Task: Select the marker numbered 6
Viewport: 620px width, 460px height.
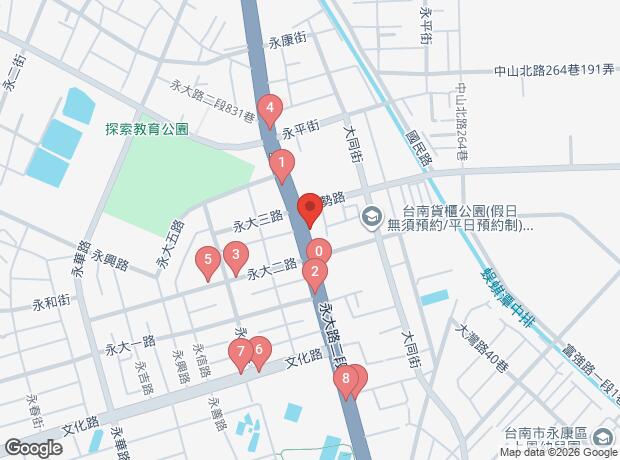Action: (x=258, y=350)
